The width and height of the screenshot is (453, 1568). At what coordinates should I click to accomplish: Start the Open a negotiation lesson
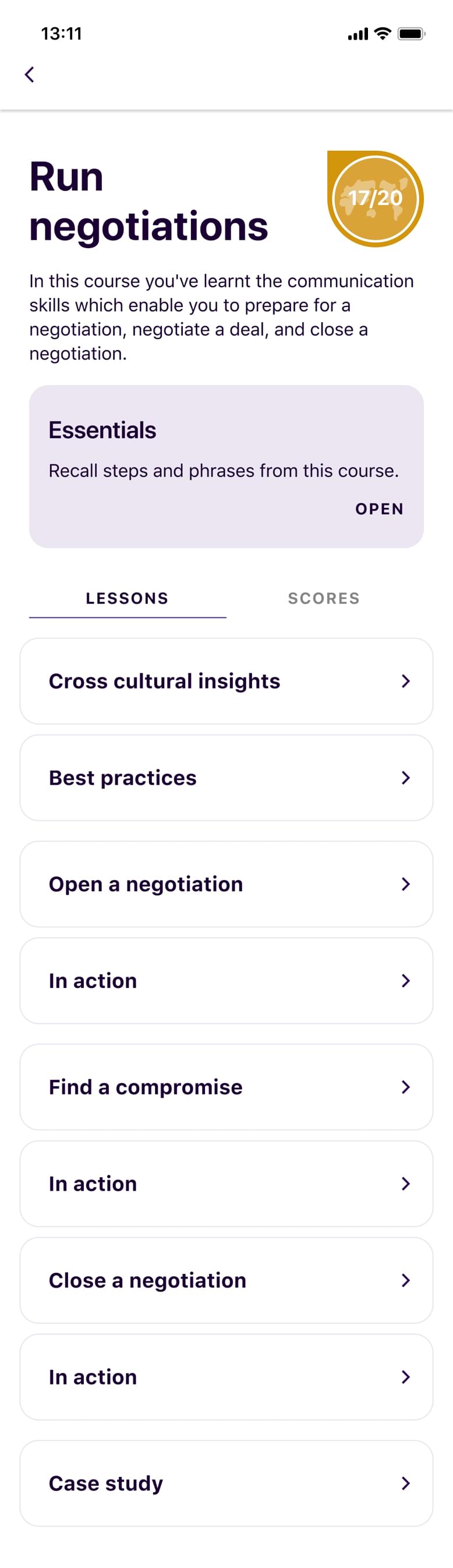click(x=226, y=884)
